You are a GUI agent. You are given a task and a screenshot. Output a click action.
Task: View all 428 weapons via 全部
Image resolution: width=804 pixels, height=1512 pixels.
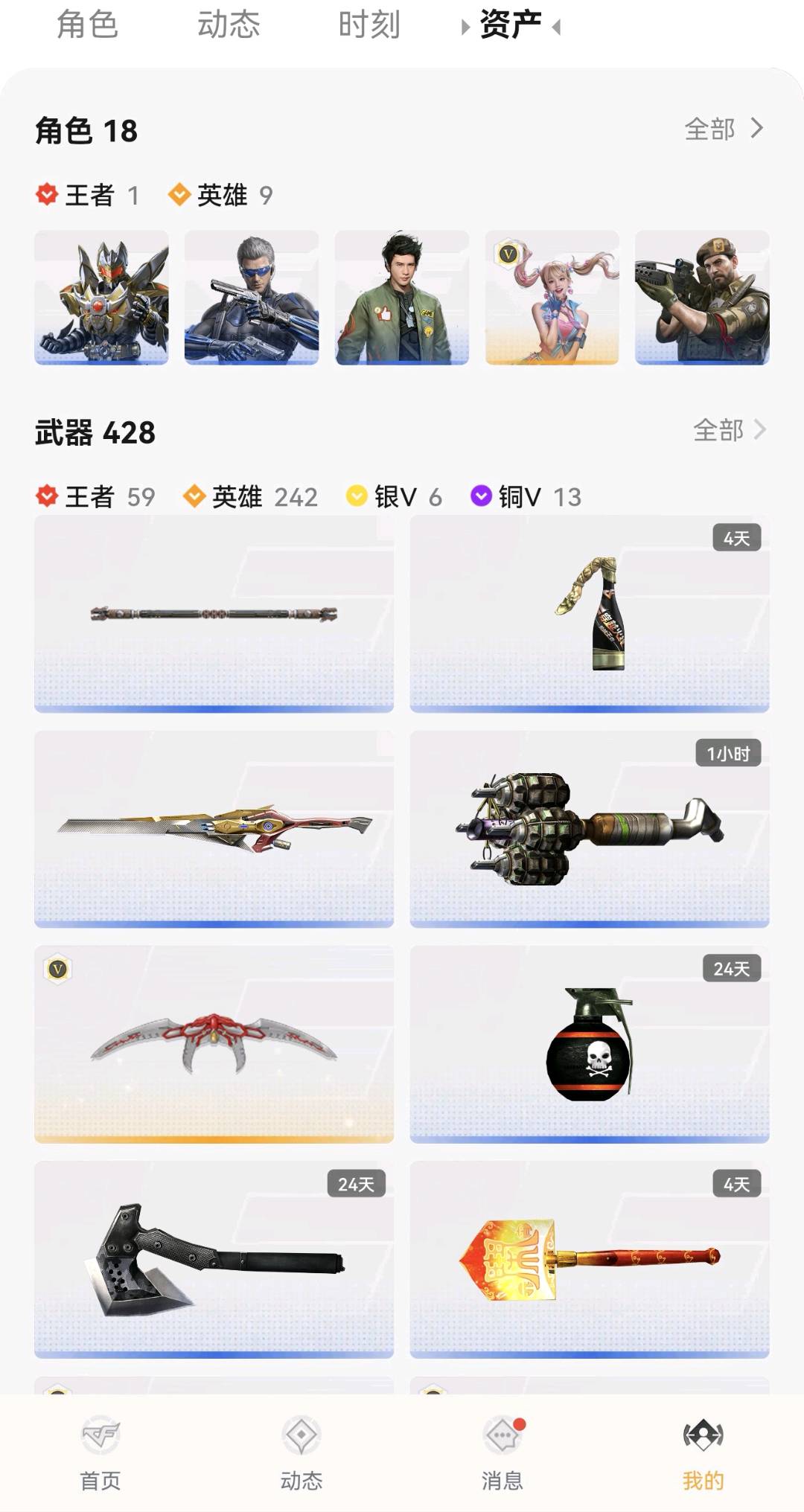tap(729, 430)
